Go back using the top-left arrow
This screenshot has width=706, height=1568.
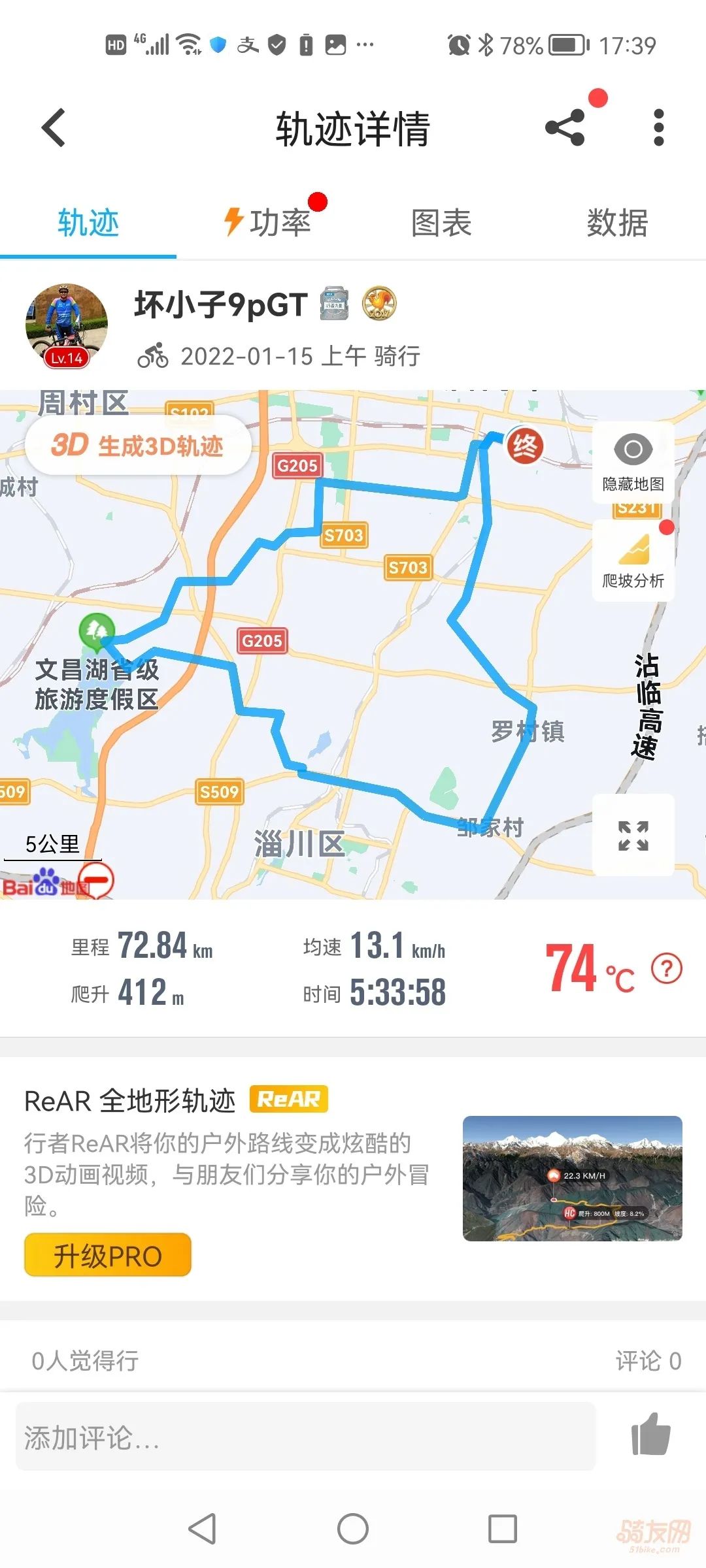point(54,127)
